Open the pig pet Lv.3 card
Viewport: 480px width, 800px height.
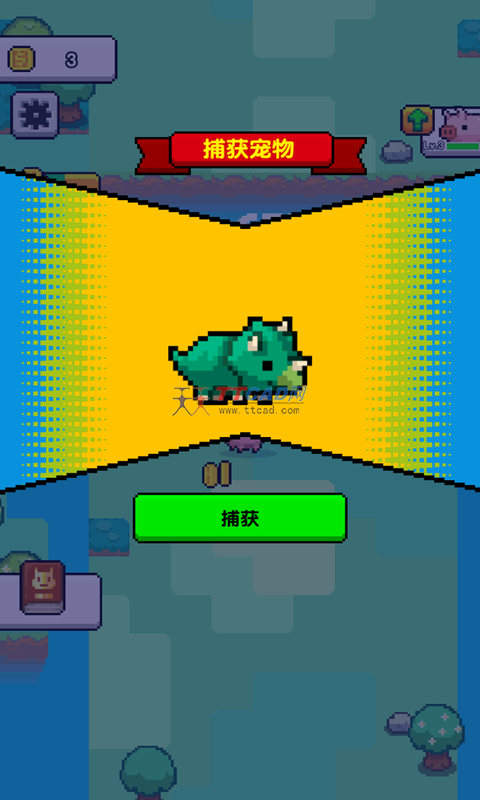(x=451, y=132)
